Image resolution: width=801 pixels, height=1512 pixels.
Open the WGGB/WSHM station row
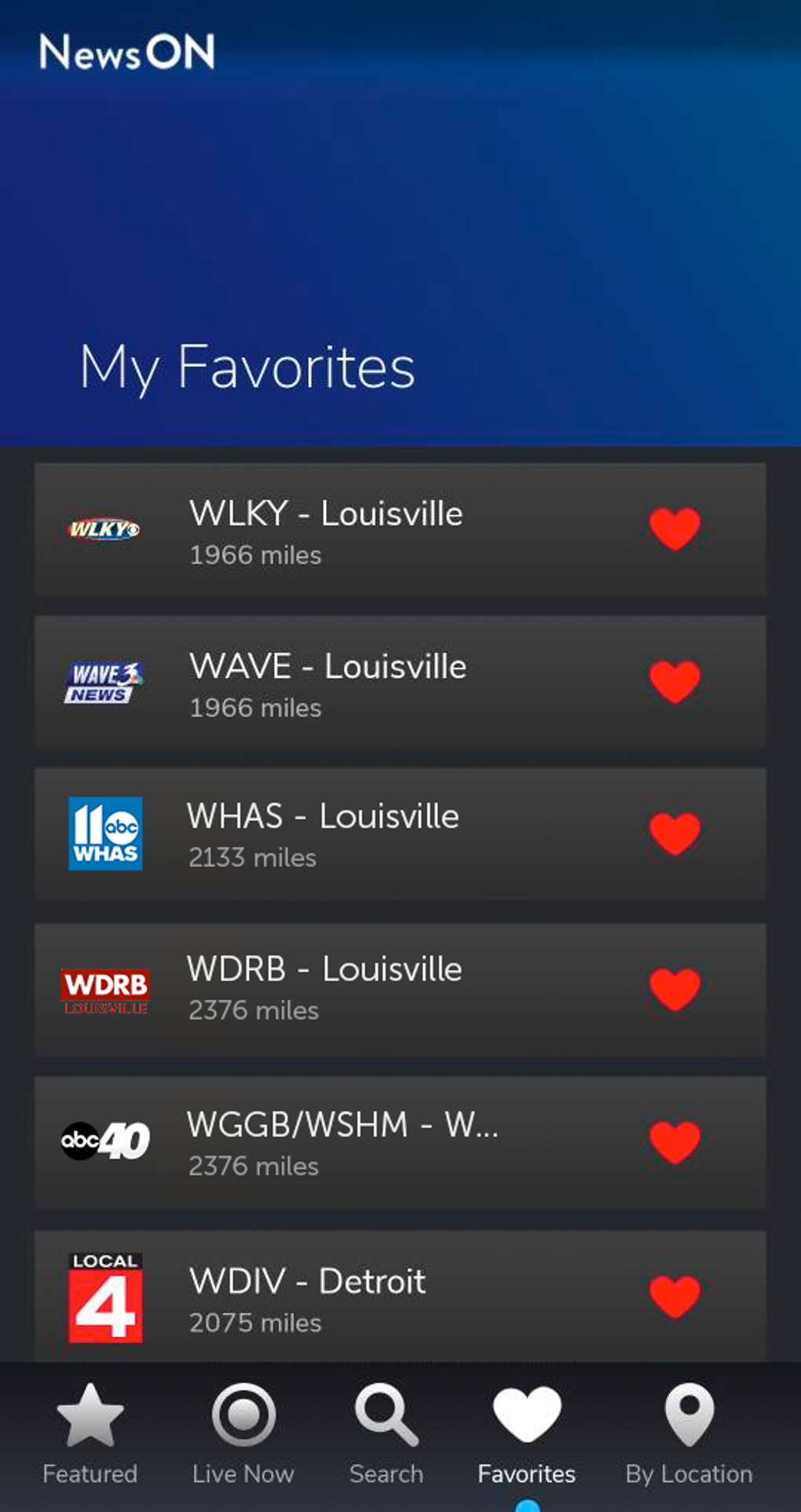click(400, 1143)
